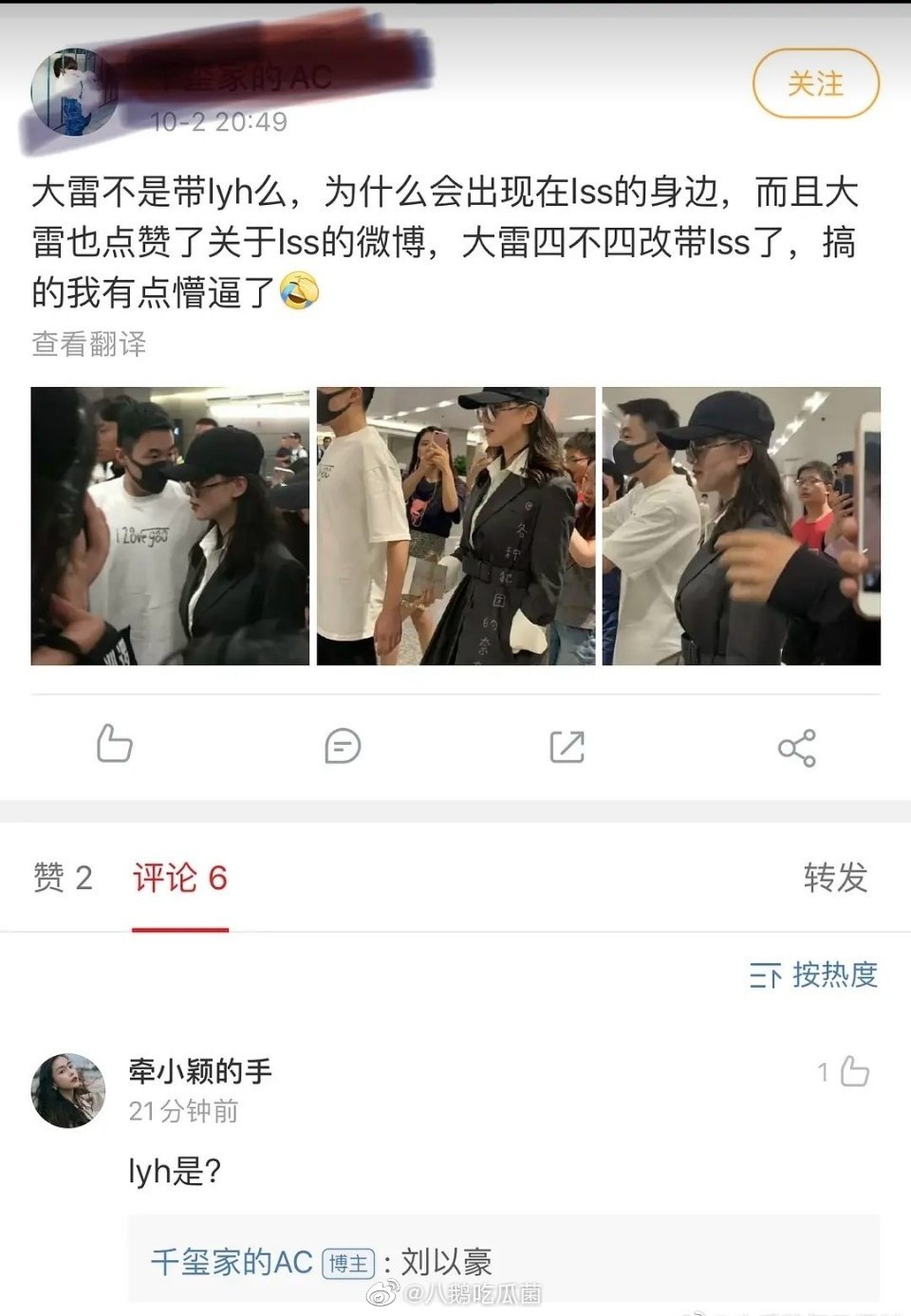Viewport: 911px width, 1316px height.
Task: Tap the 关注 follow button
Action: 815,84
